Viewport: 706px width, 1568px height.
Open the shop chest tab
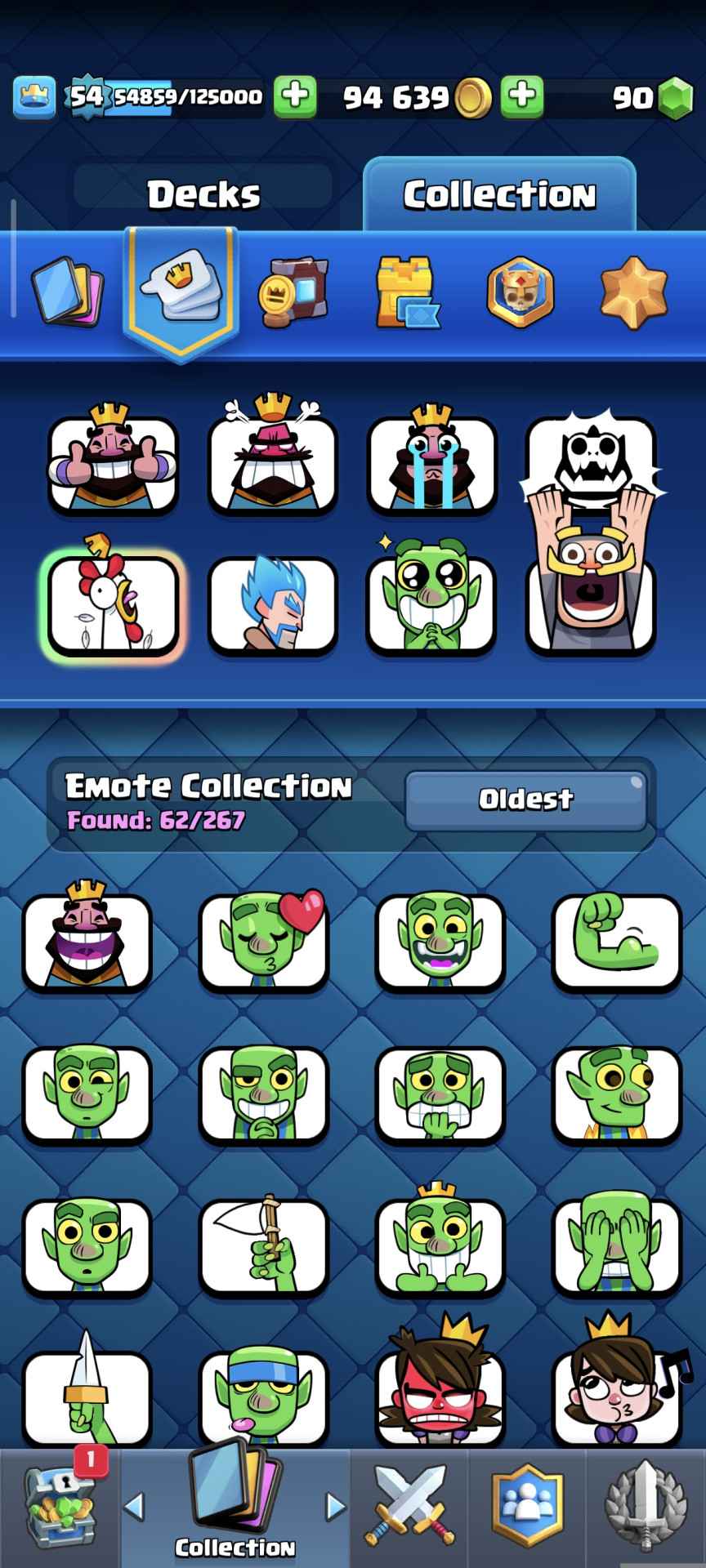pyautogui.click(x=59, y=1507)
